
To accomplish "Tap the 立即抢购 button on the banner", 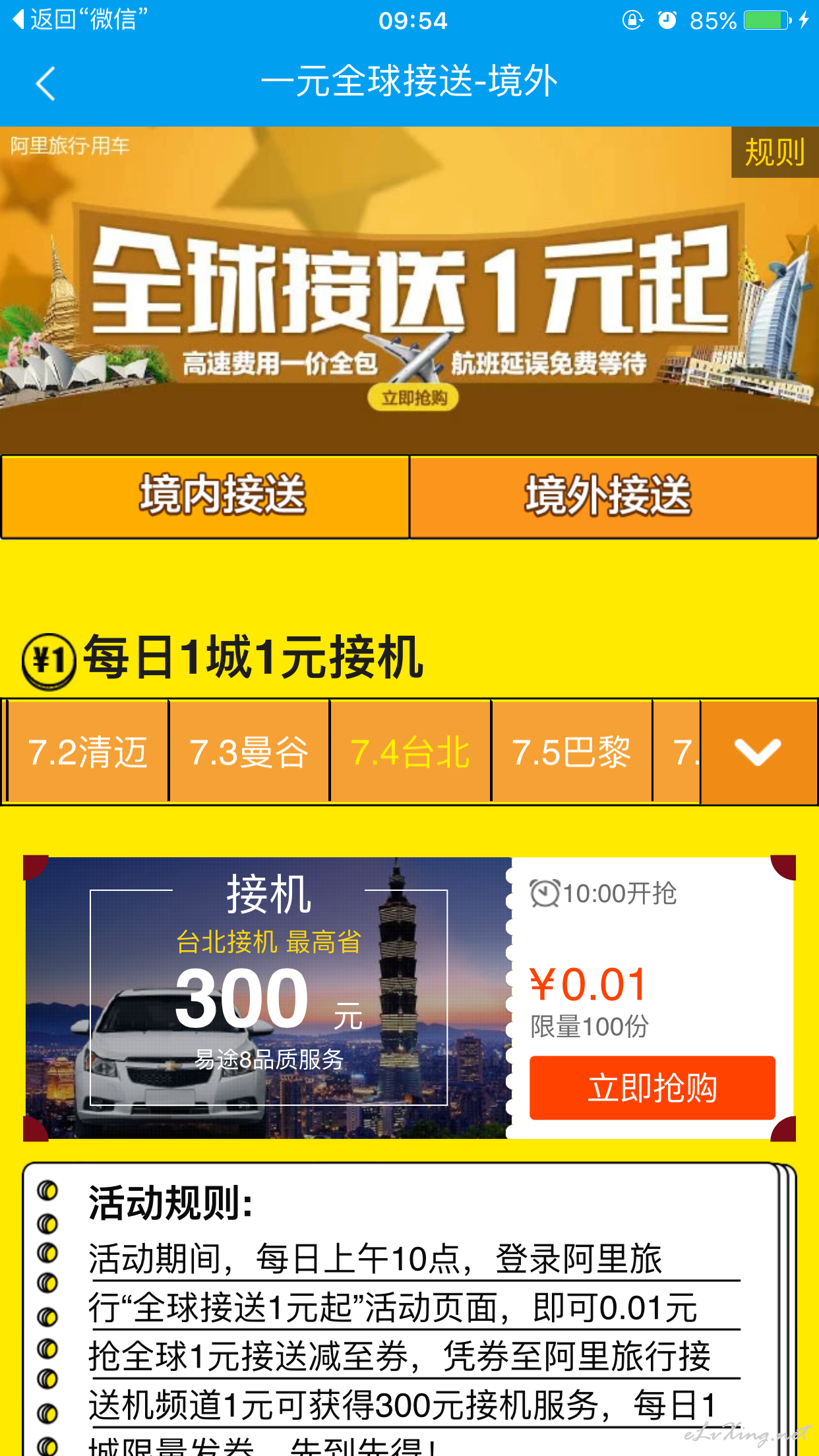I will tap(413, 398).
